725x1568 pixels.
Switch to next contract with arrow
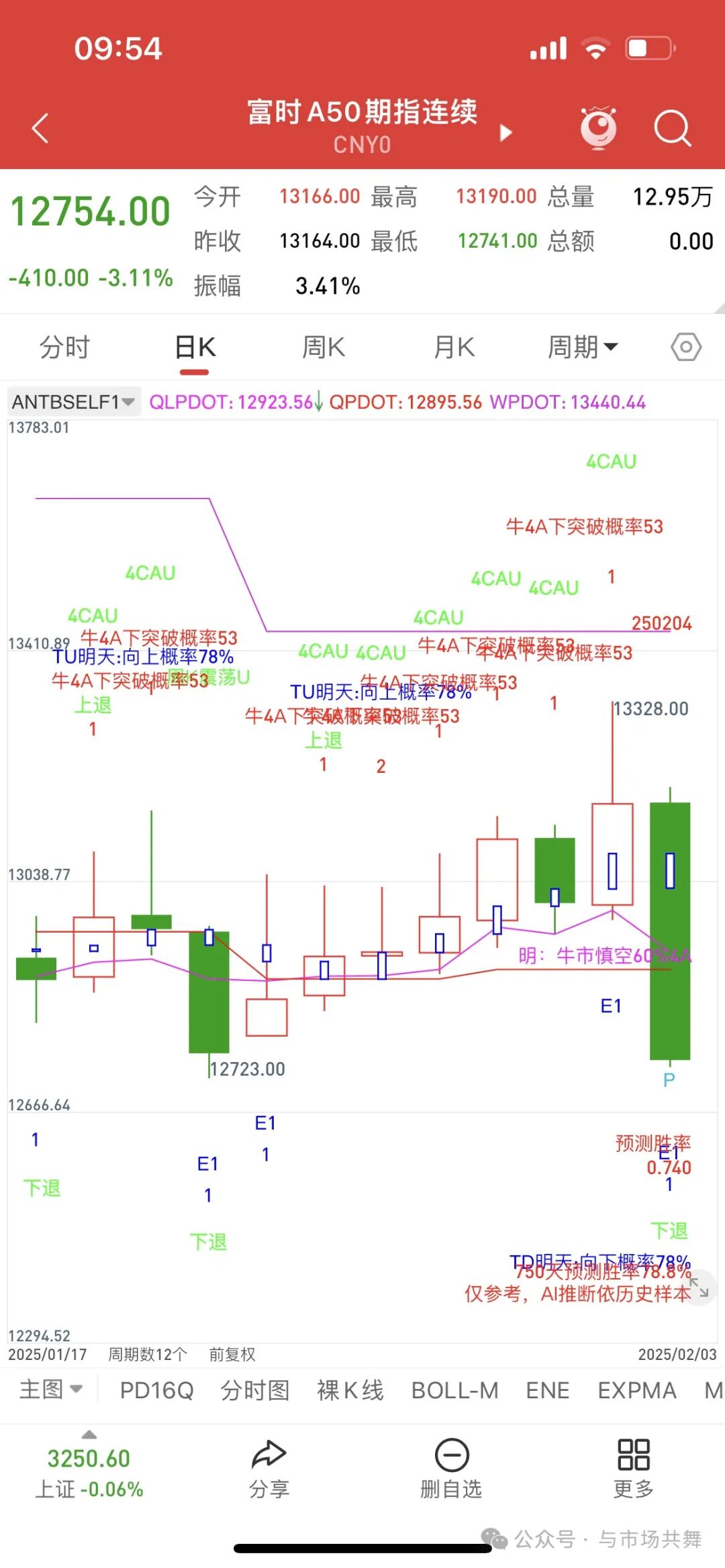(506, 132)
